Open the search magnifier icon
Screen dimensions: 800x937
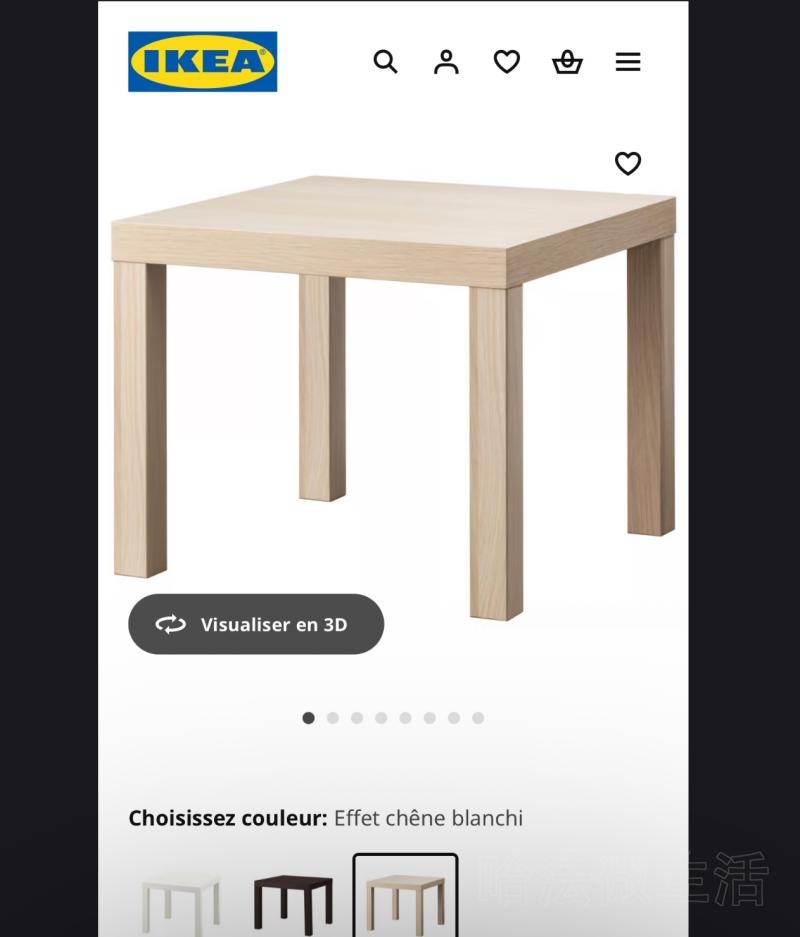385,62
